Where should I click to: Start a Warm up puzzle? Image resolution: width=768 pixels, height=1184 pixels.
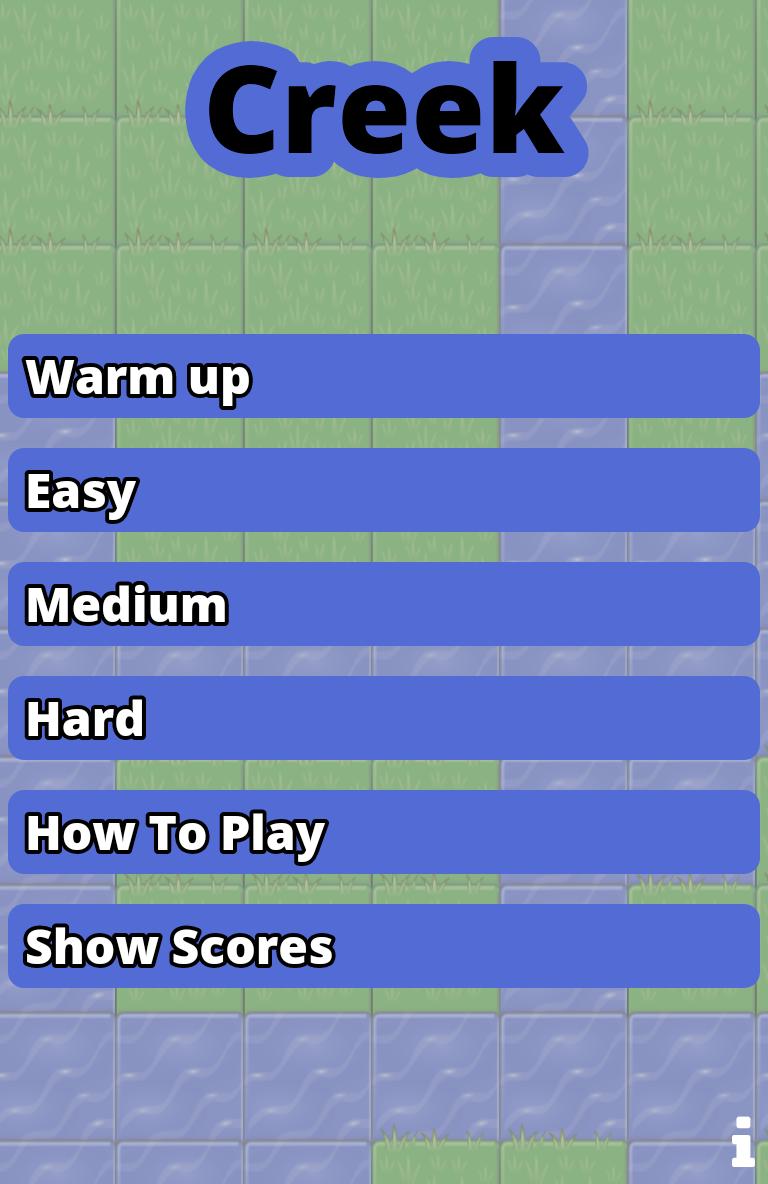pos(384,376)
